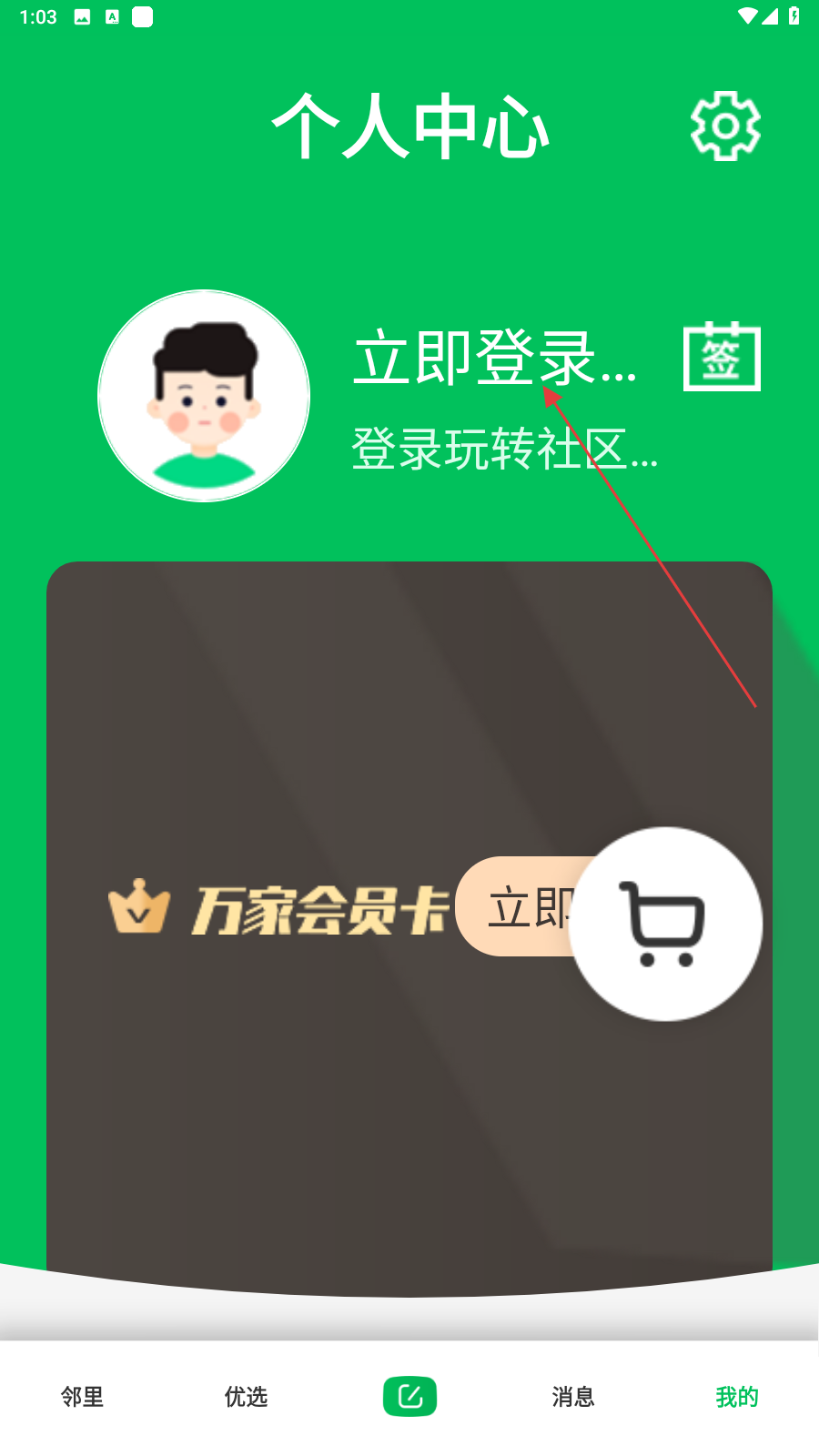Viewport: 819px width, 1456px height.
Task: Tap the green compose post button
Action: [x=409, y=1396]
